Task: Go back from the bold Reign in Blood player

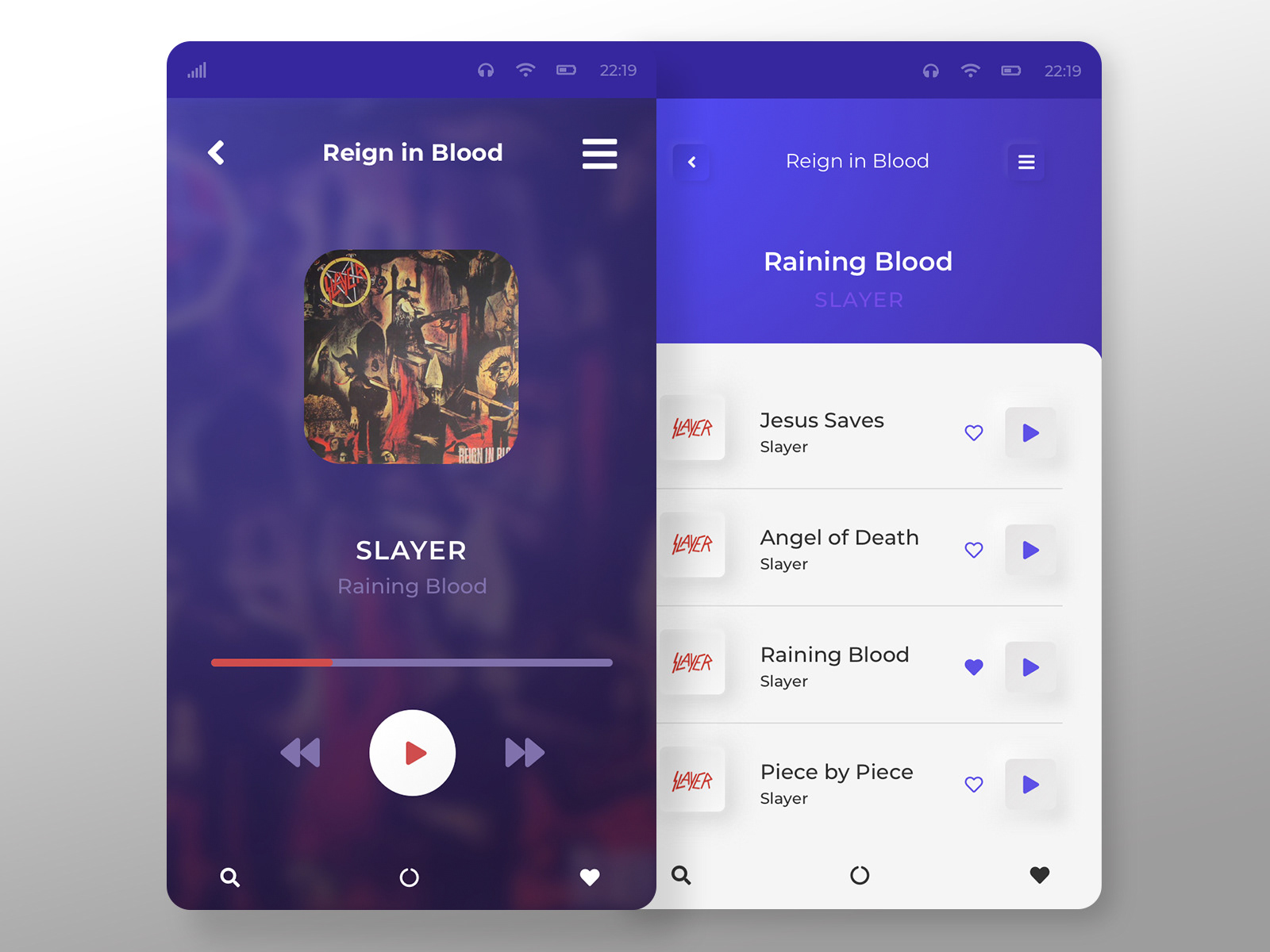Action: pos(216,152)
